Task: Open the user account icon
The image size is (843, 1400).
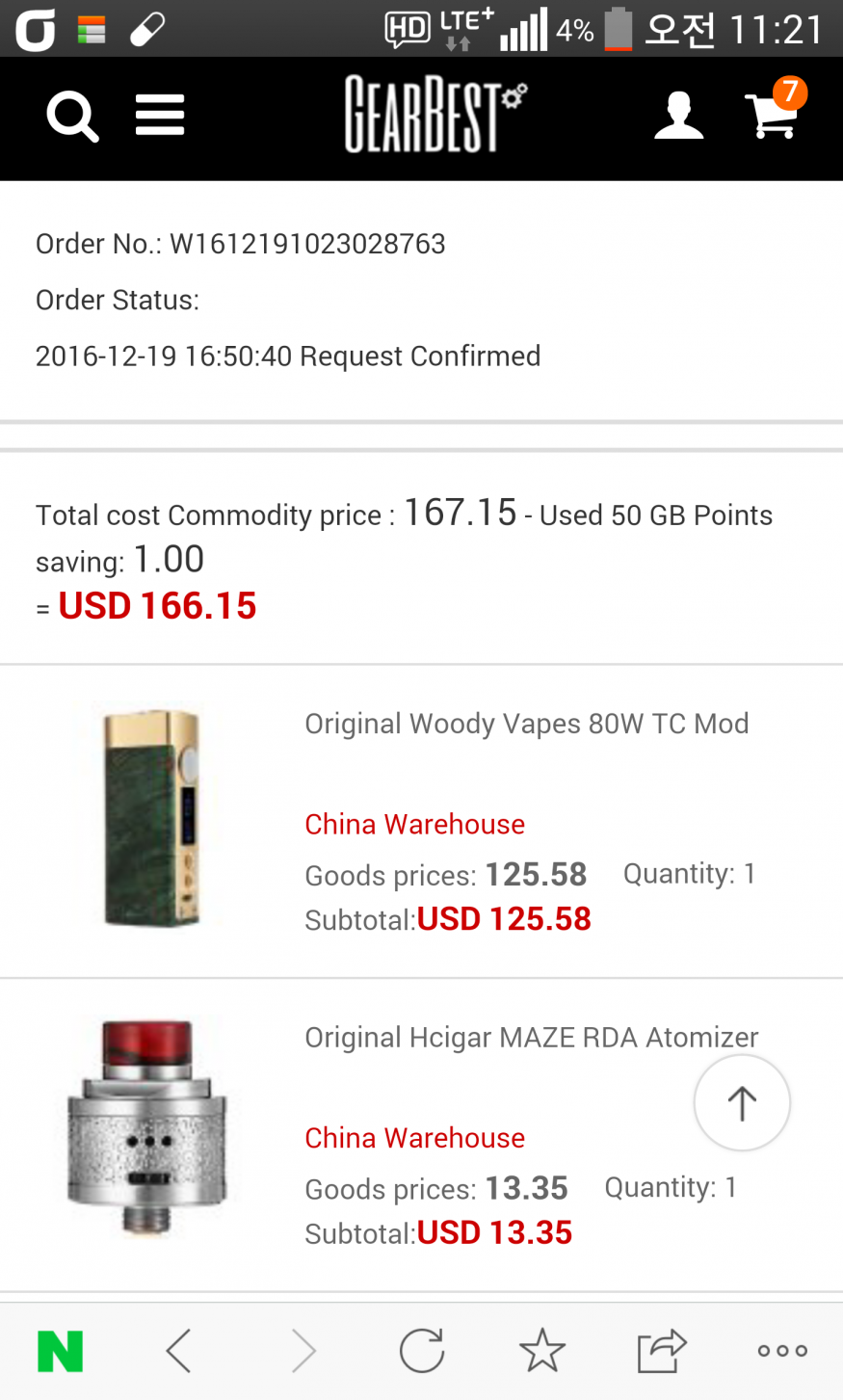Action: coord(678,117)
